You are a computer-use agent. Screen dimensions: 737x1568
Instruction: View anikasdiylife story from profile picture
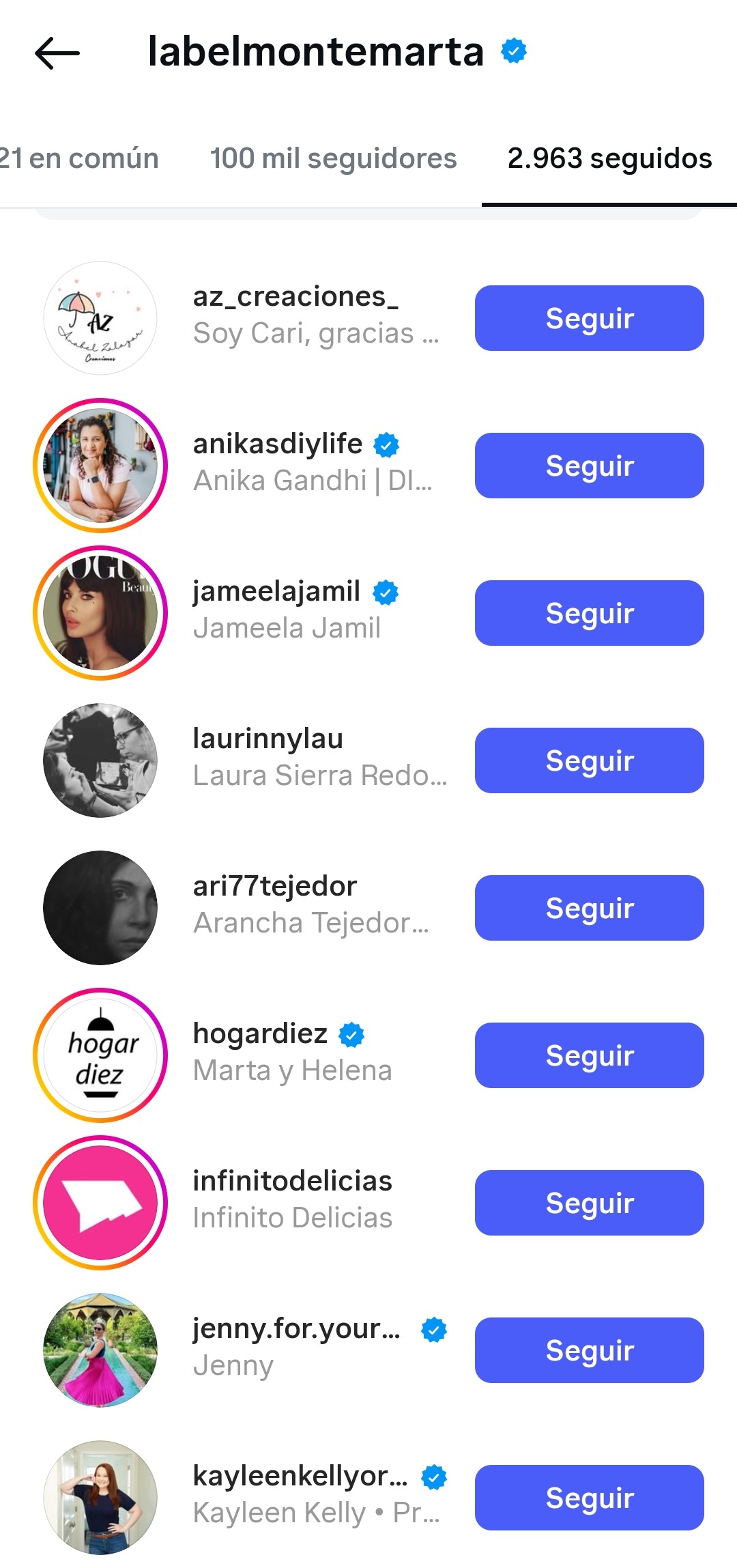[100, 466]
